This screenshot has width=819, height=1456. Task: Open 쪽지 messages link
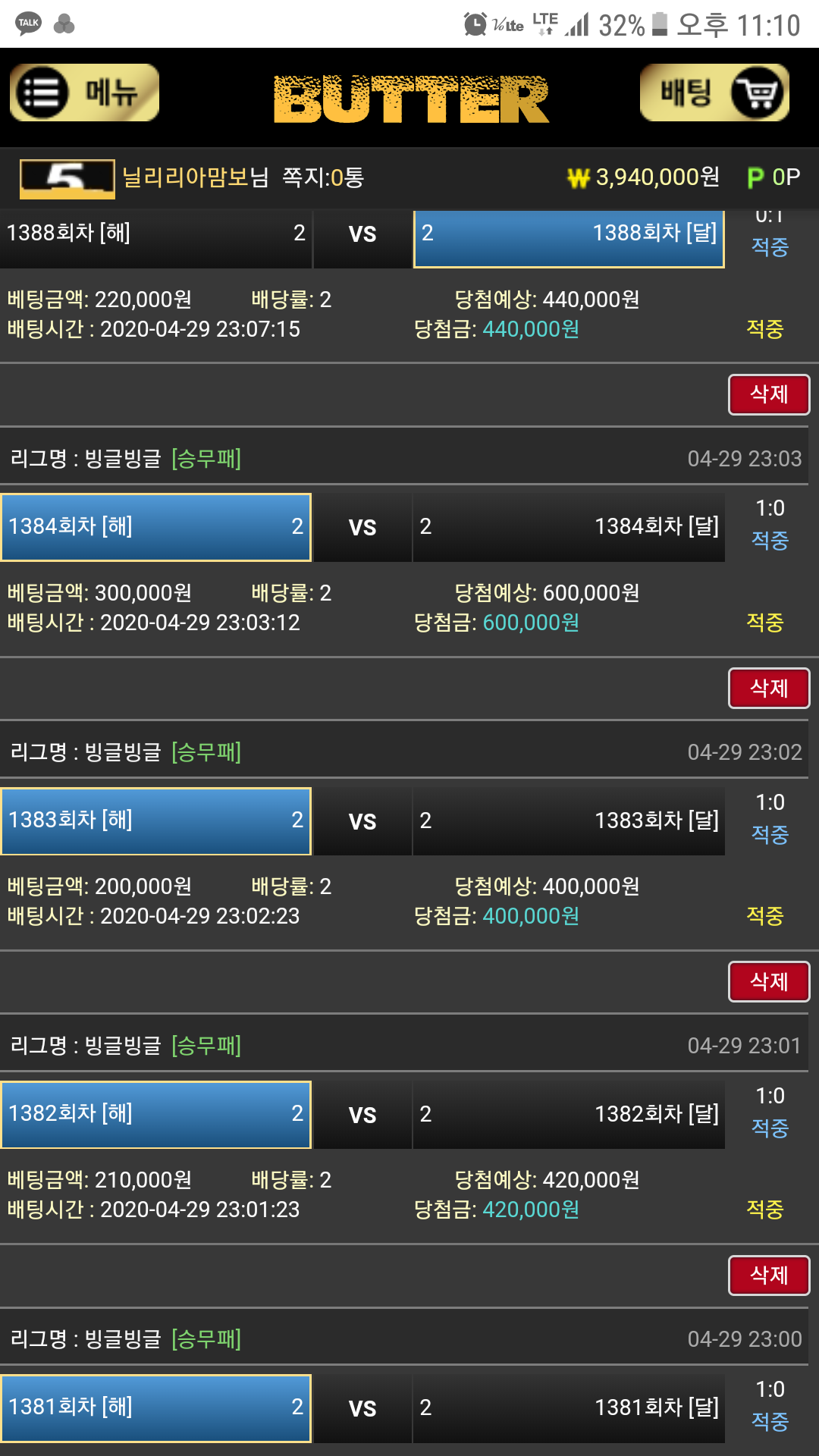[x=323, y=177]
